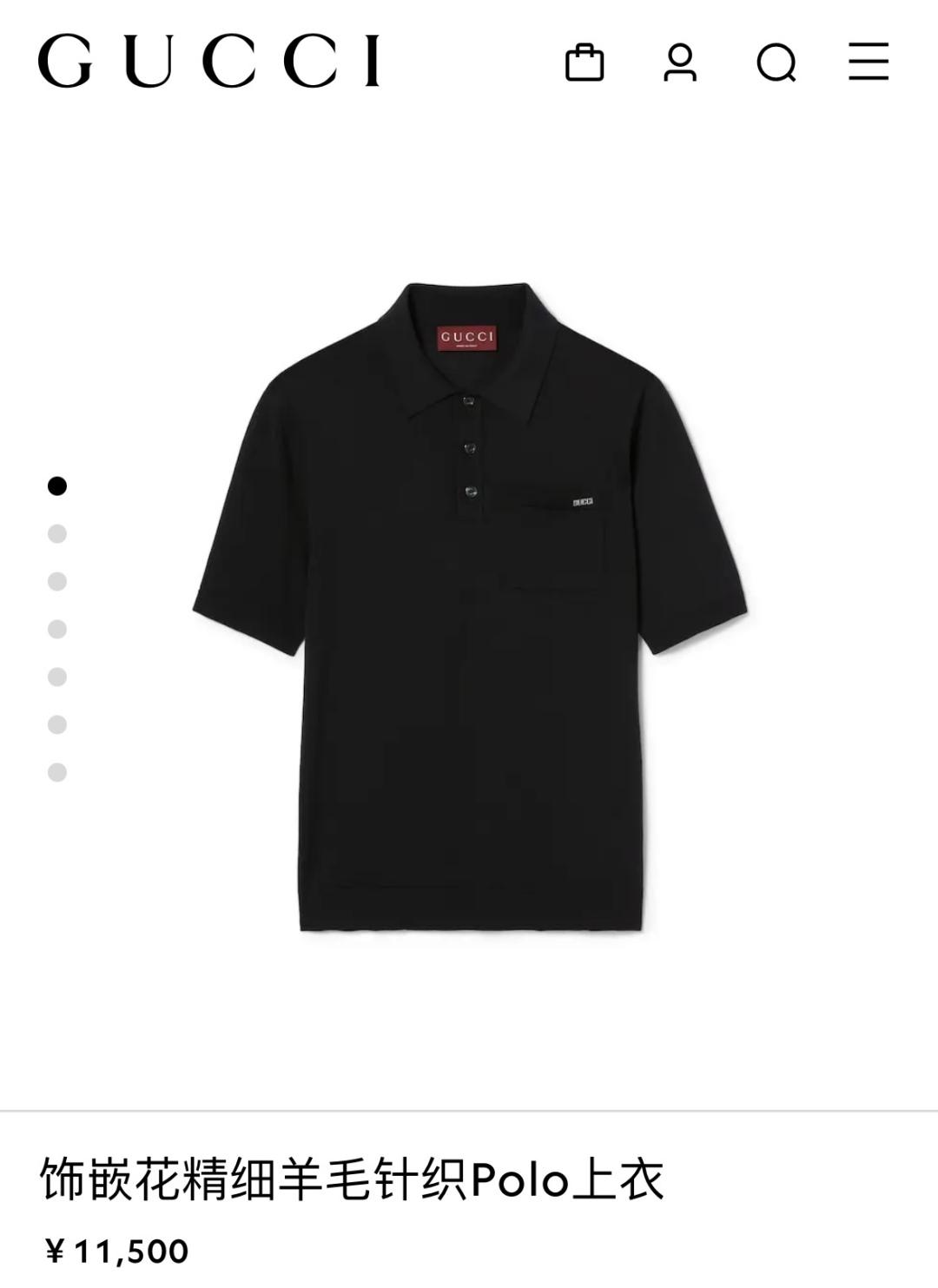Jump to the second product image dot
Viewport: 938px width, 1288px height.
pos(57,533)
